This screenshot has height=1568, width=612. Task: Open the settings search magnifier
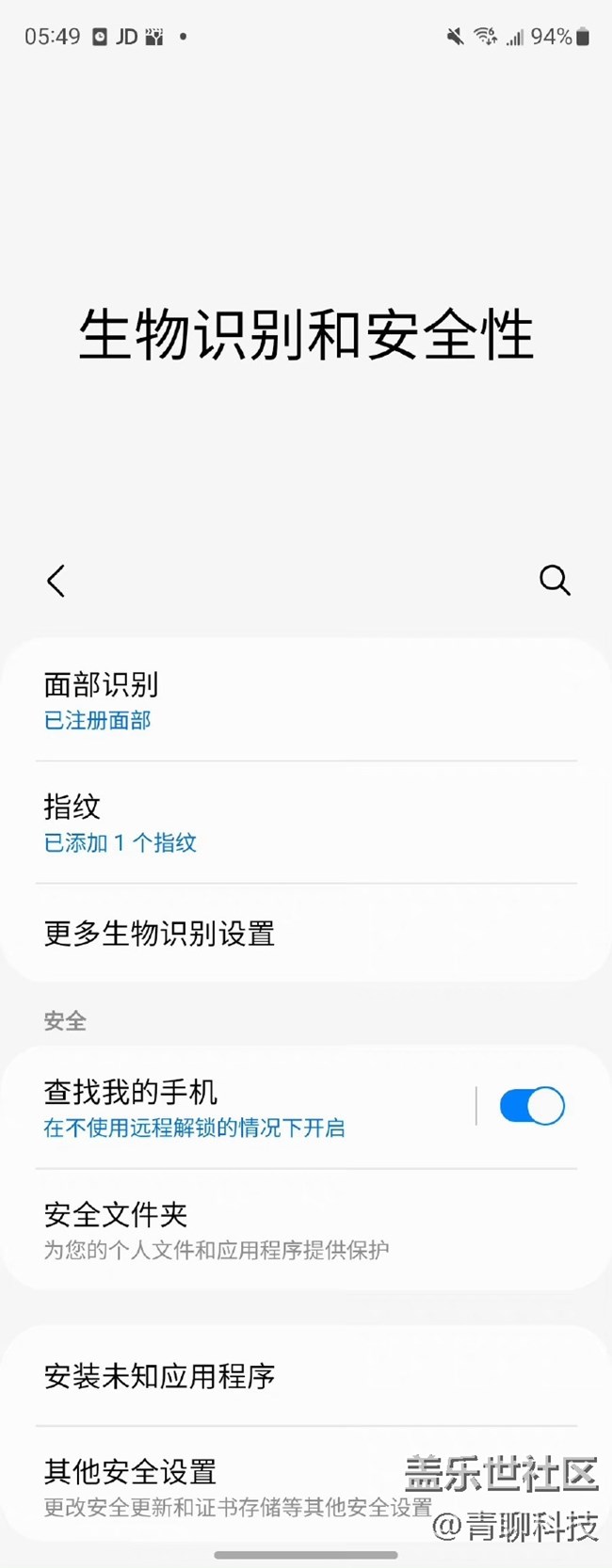[x=555, y=581]
